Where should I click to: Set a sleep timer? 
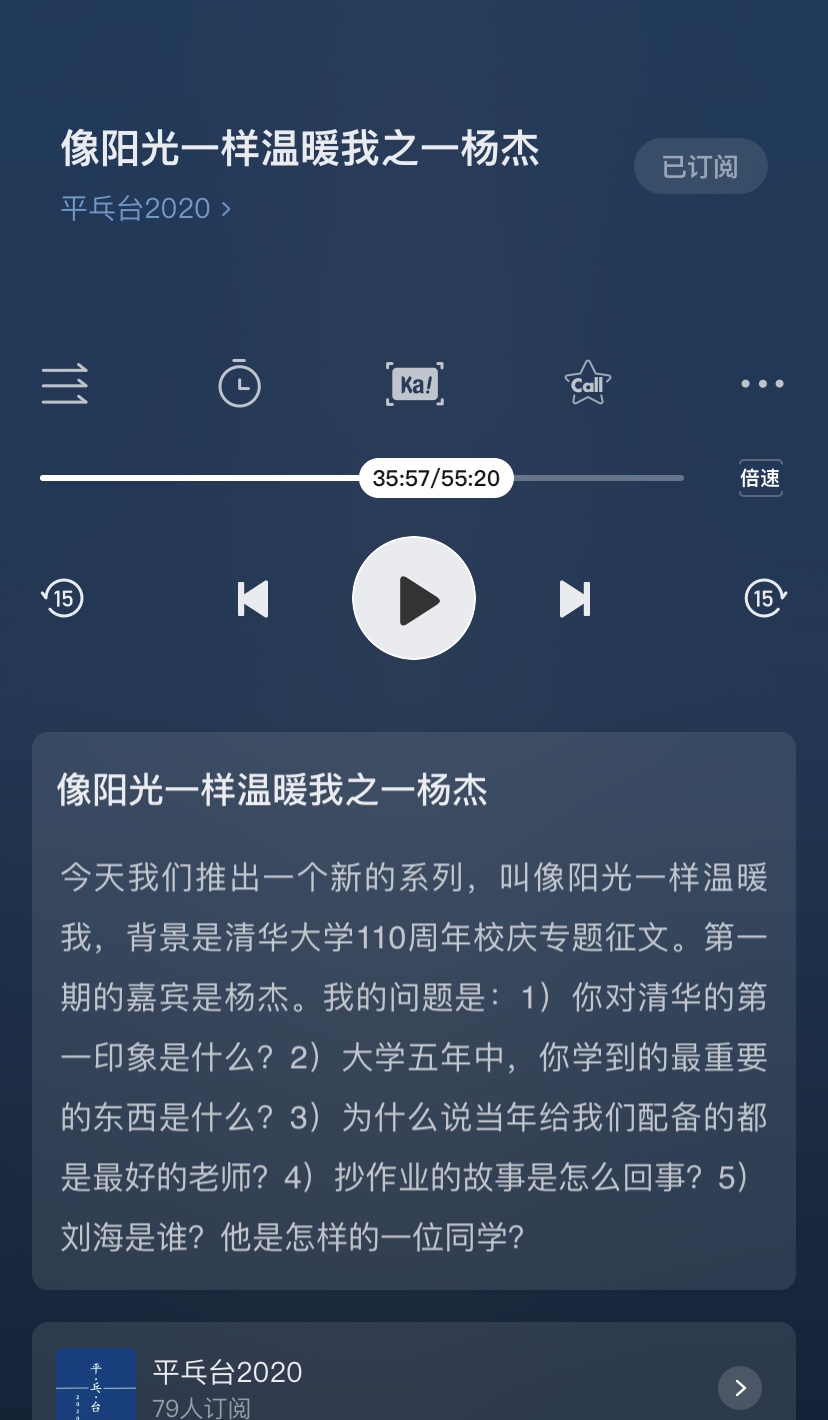(x=239, y=384)
